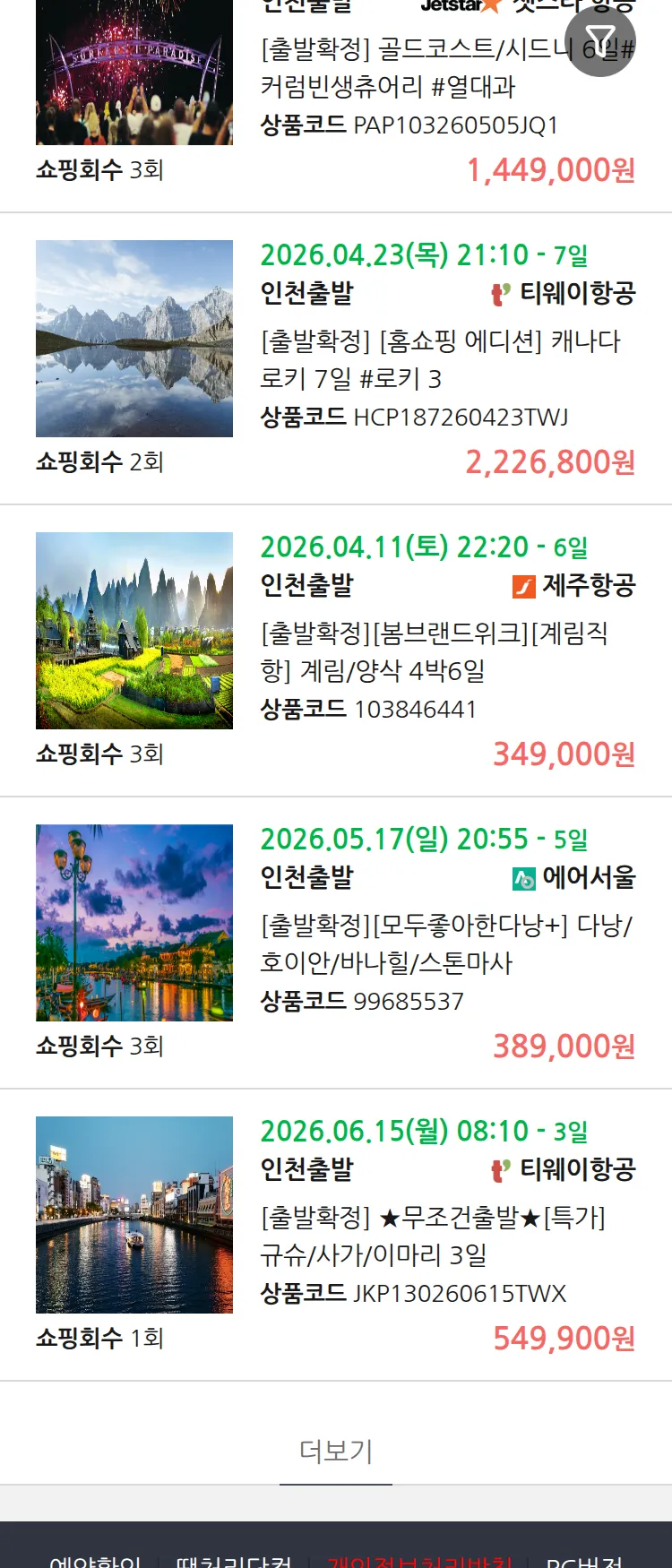The height and width of the screenshot is (1568, 672).
Task: Open the floating filter icon
Action: pyautogui.click(x=599, y=41)
